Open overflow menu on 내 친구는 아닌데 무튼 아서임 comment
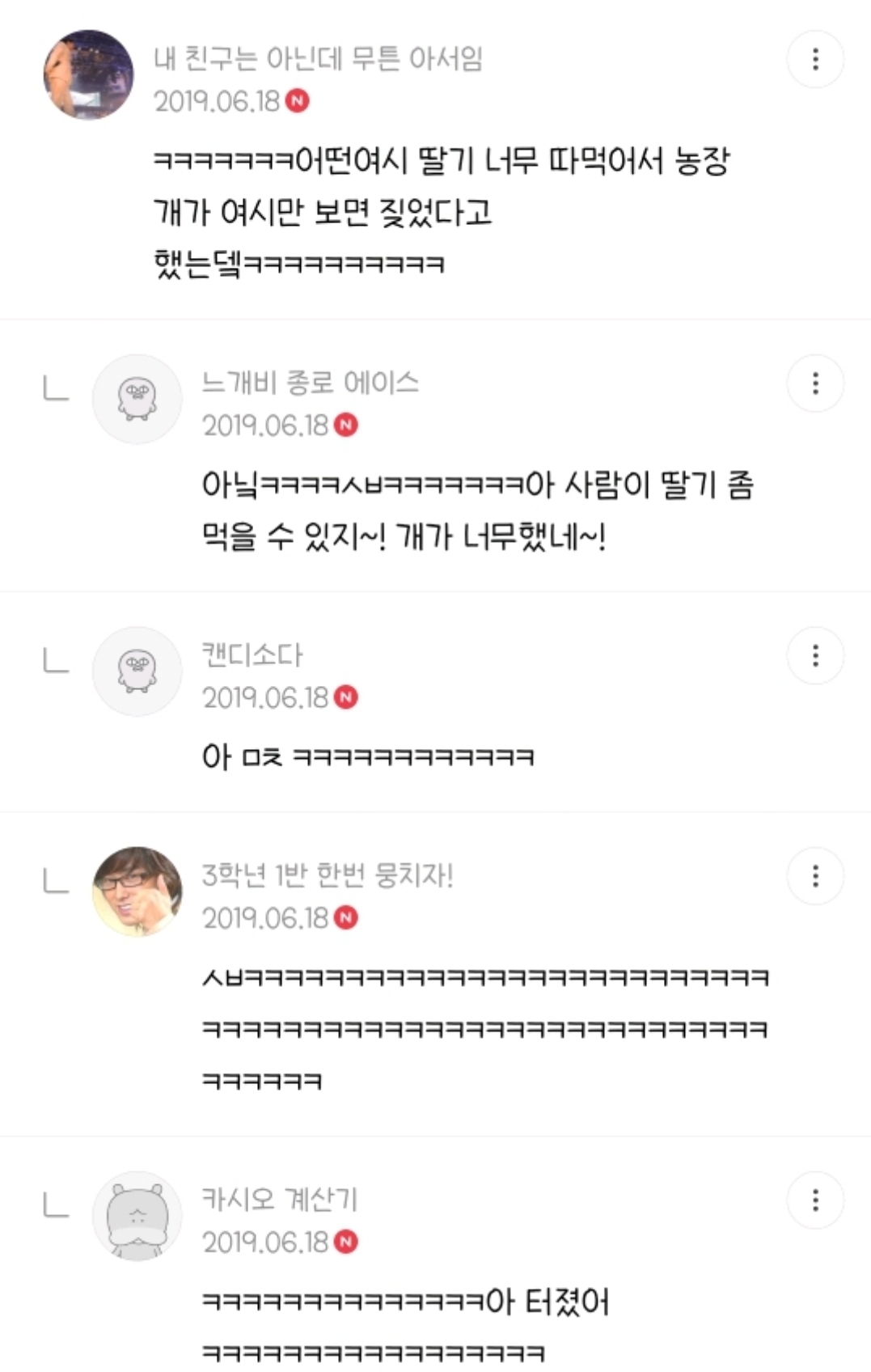 coord(814,59)
